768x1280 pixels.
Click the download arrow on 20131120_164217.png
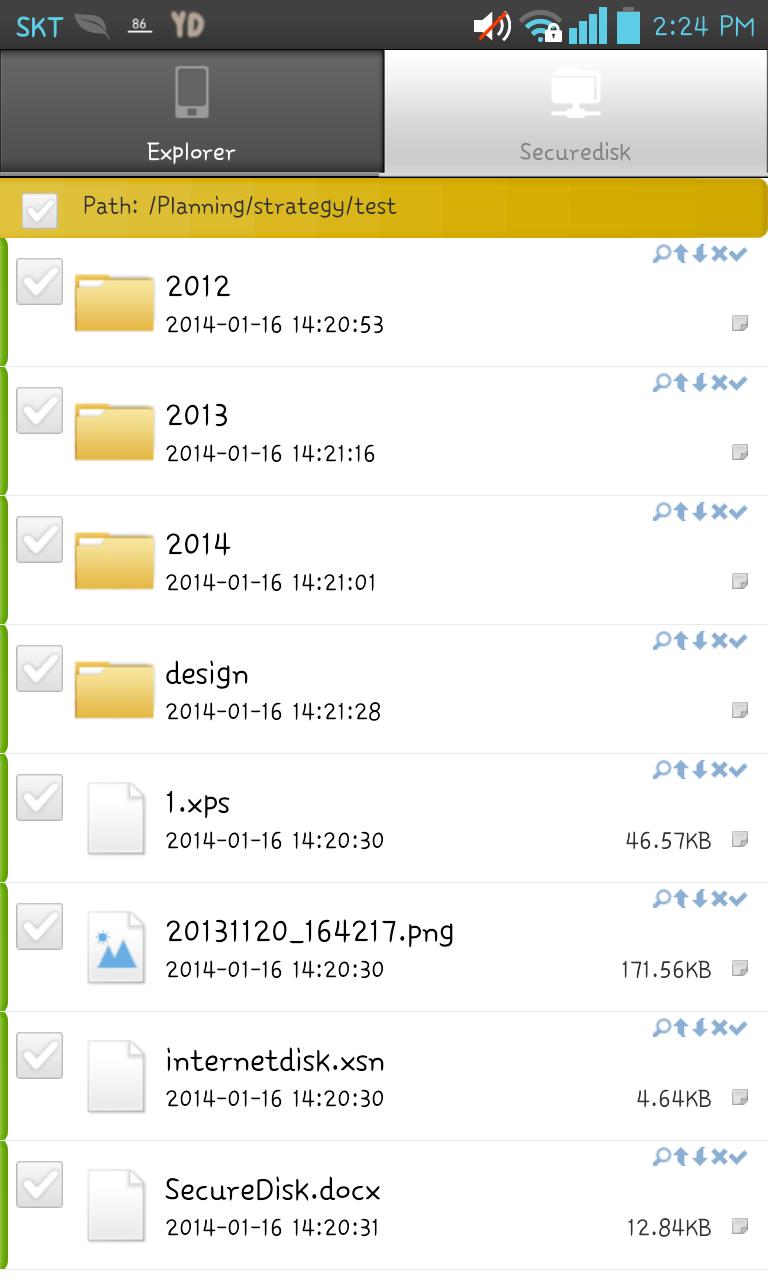tap(699, 899)
